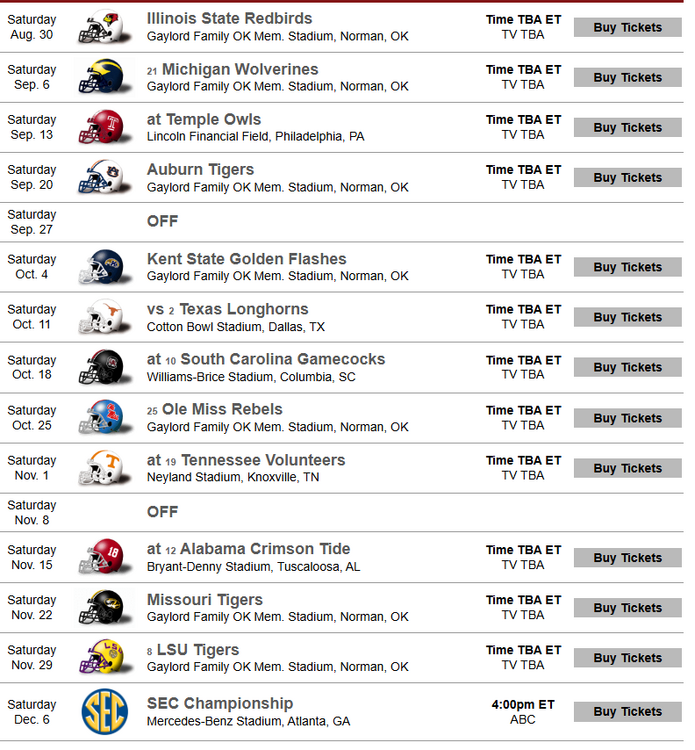
Task: Buy tickets for the Temple Owls game
Action: (x=627, y=127)
